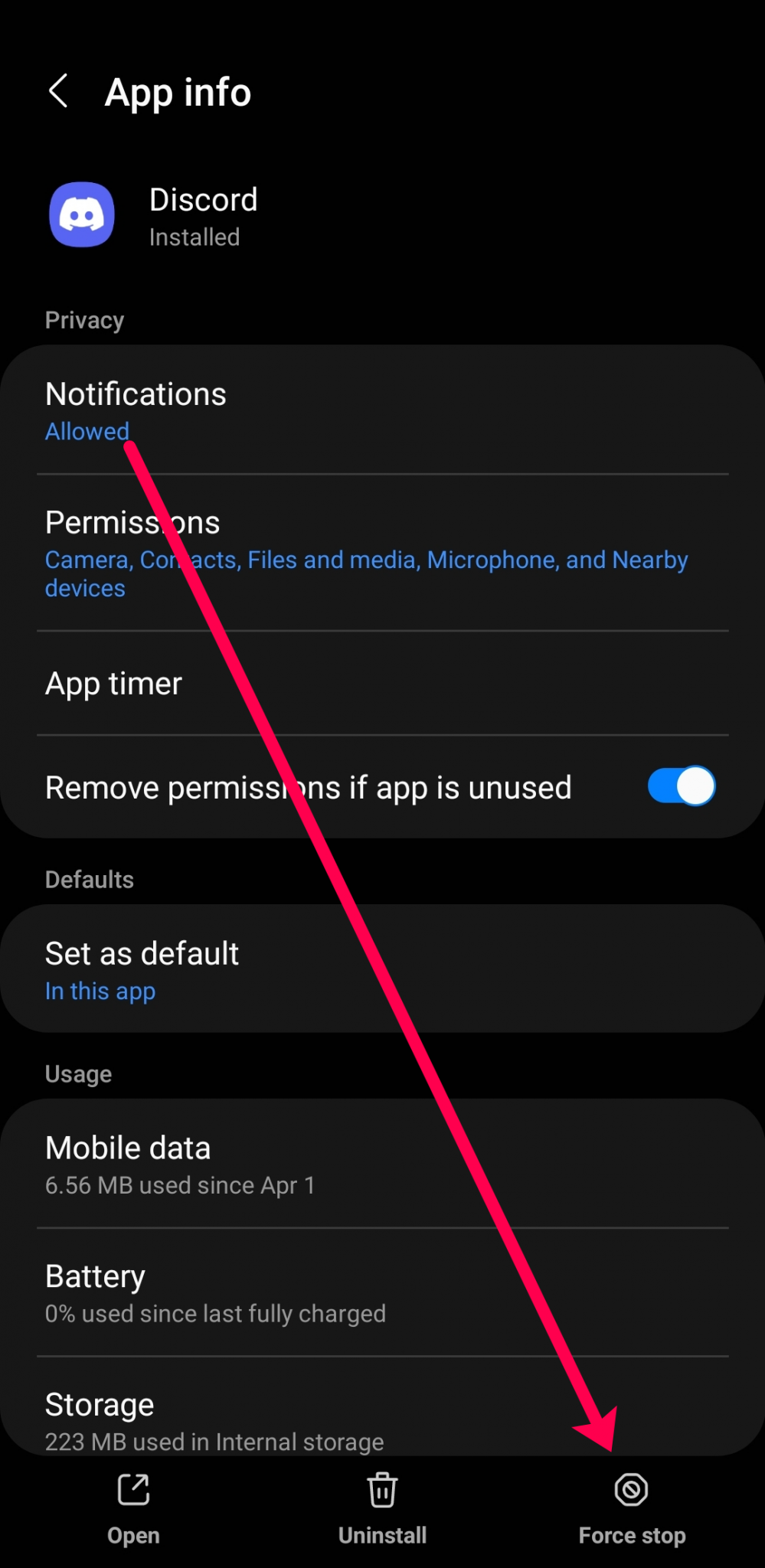Tap In this app under Set as default
765x1568 pixels.
point(100,991)
